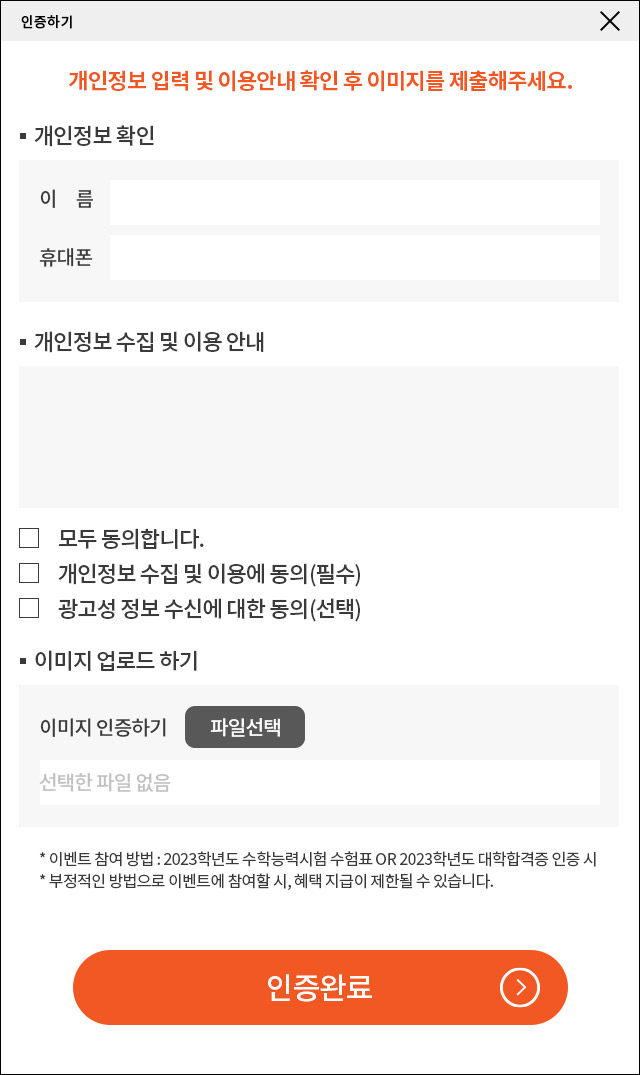The image size is (640, 1075).
Task: Close the 인증하기 dialog
Action: 609,21
